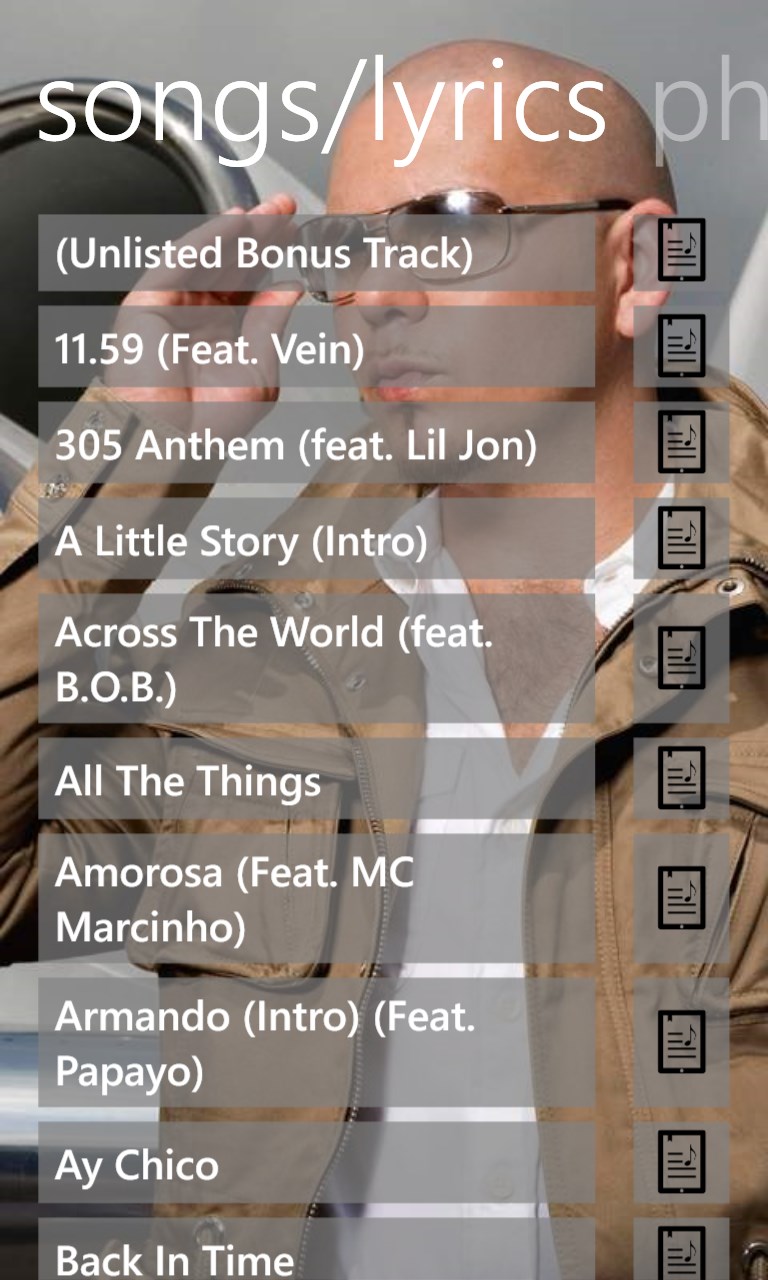Open lyrics sheet for A Little Story
This screenshot has height=1280, width=768.
pyautogui.click(x=682, y=539)
